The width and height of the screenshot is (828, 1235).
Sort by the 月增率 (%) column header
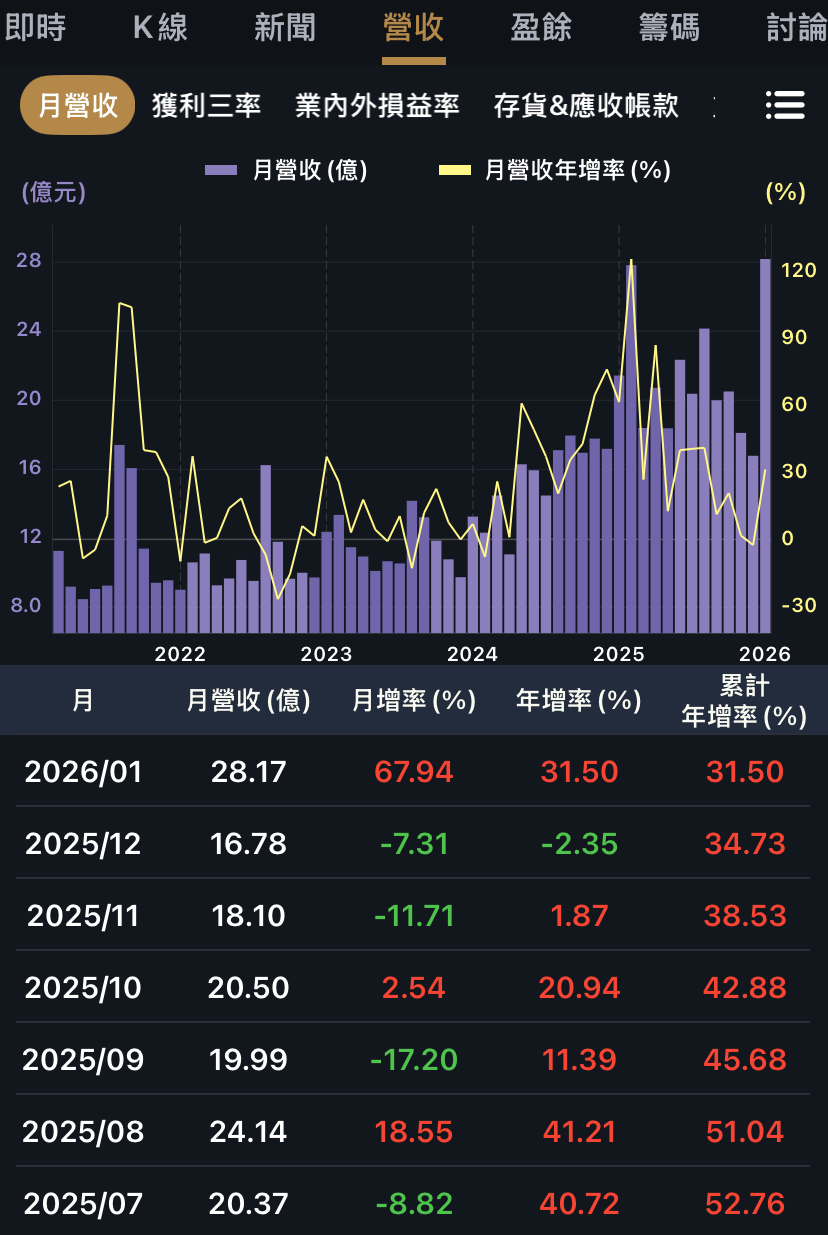[x=412, y=700]
